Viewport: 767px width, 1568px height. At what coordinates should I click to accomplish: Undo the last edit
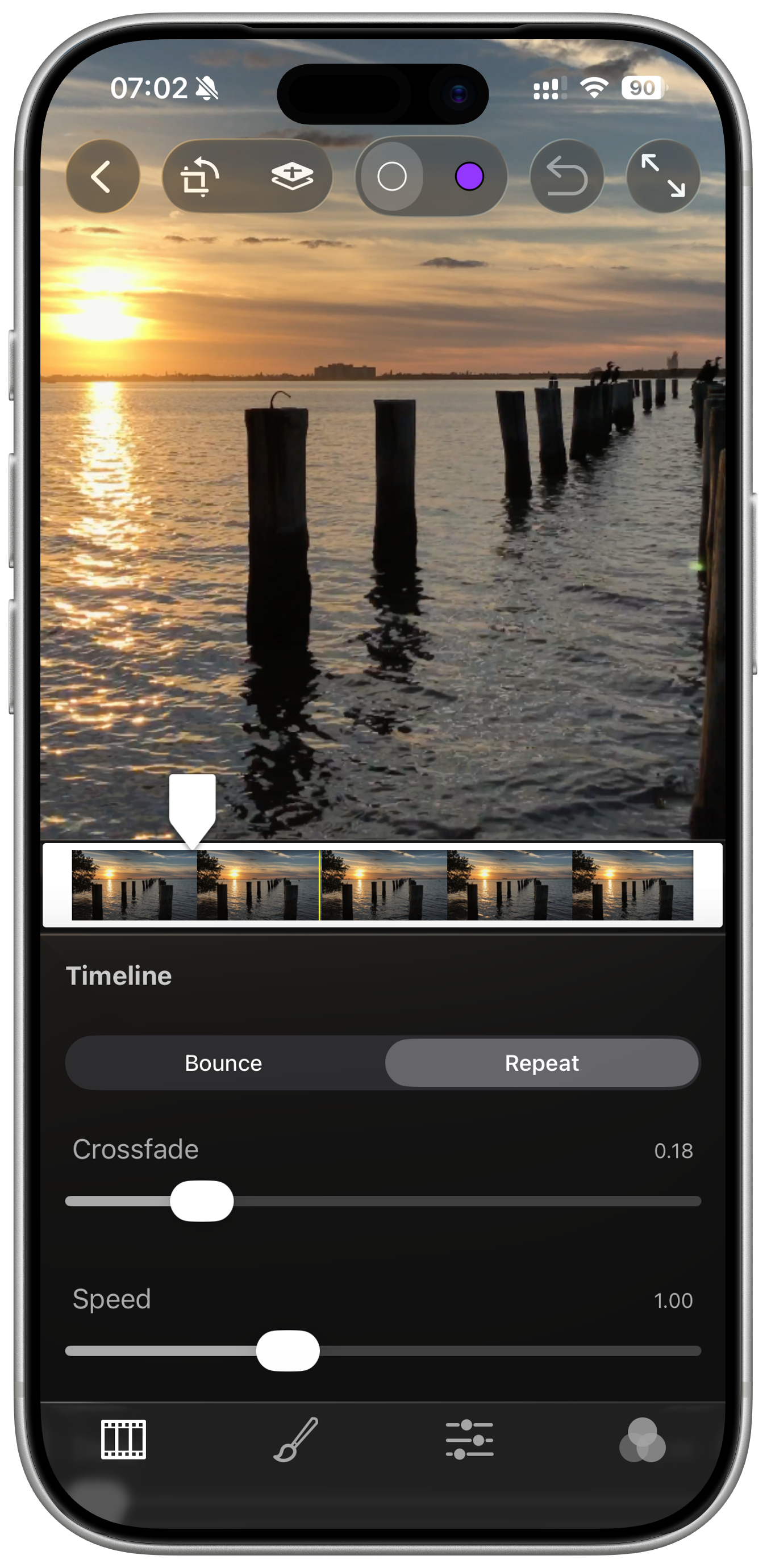(566, 177)
